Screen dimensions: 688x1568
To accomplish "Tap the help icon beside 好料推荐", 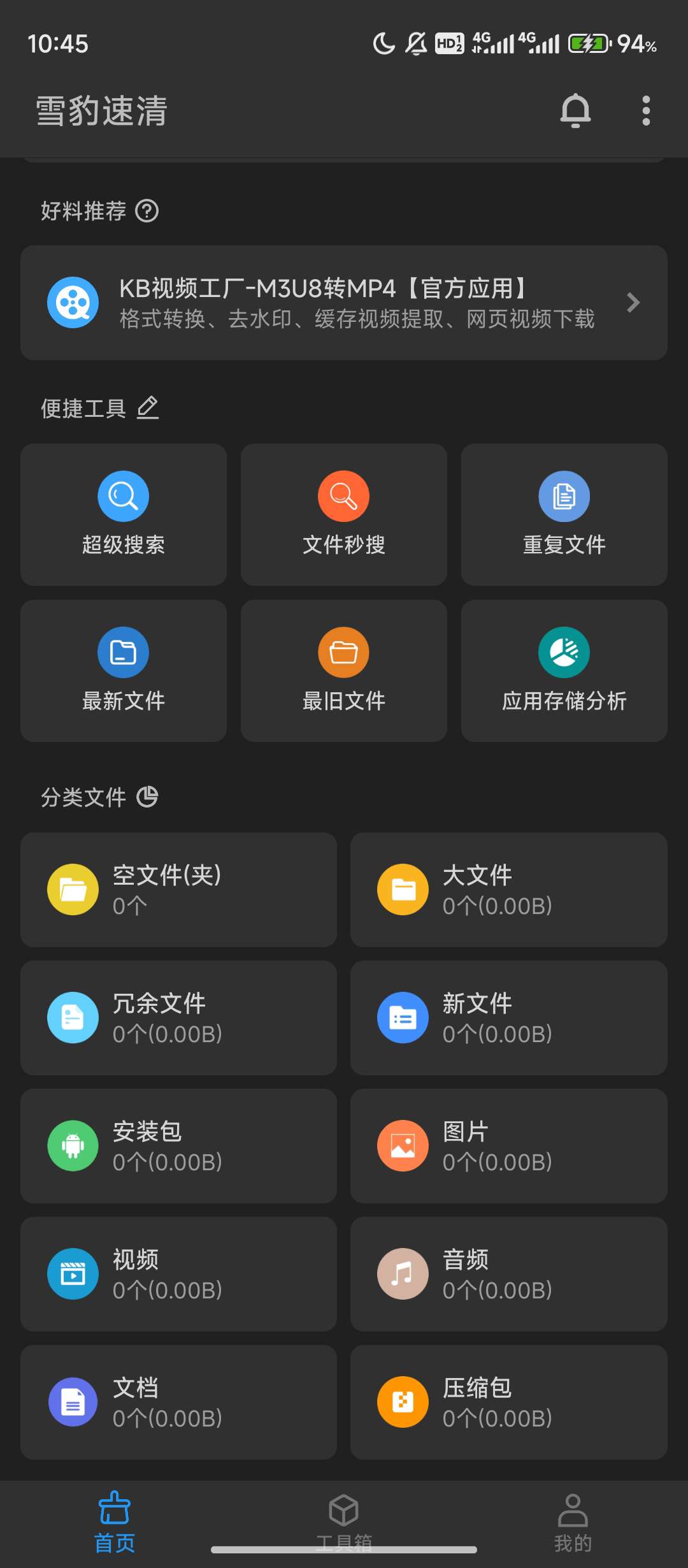I will coord(147,211).
